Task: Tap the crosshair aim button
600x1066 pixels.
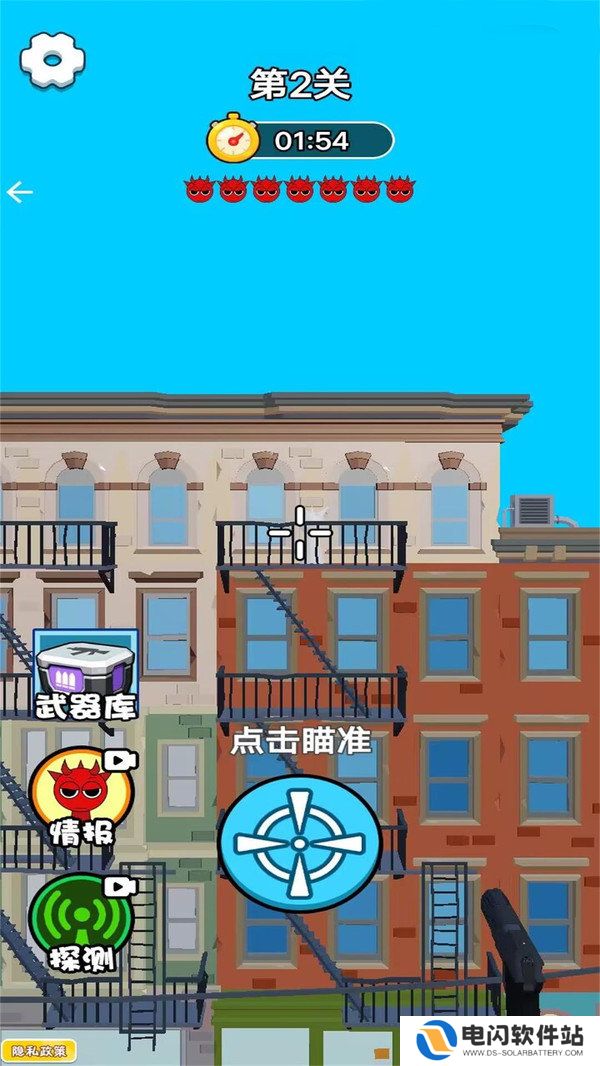Action: (300, 843)
